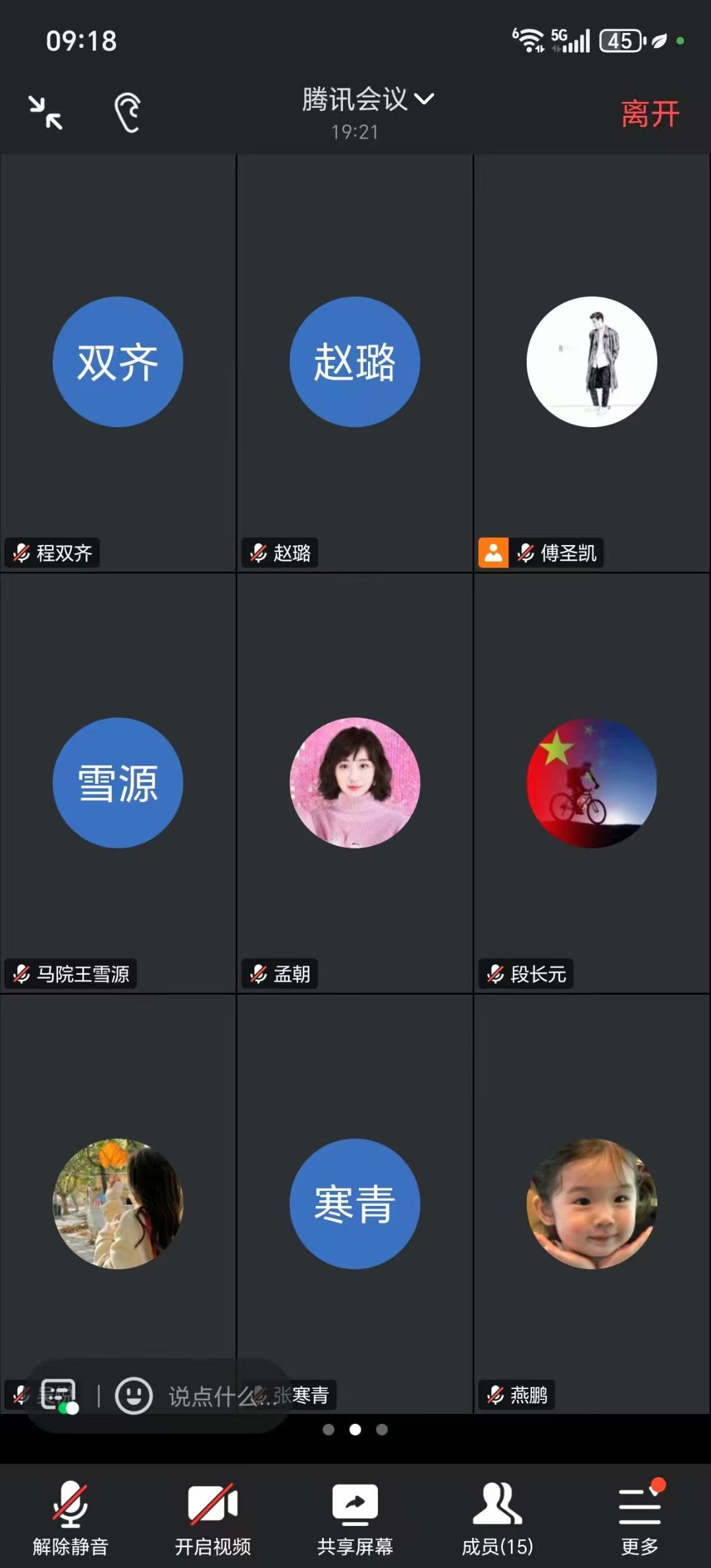The width and height of the screenshot is (711, 1568).
Task: Select 傅圣凯's participant tile
Action: tap(592, 362)
